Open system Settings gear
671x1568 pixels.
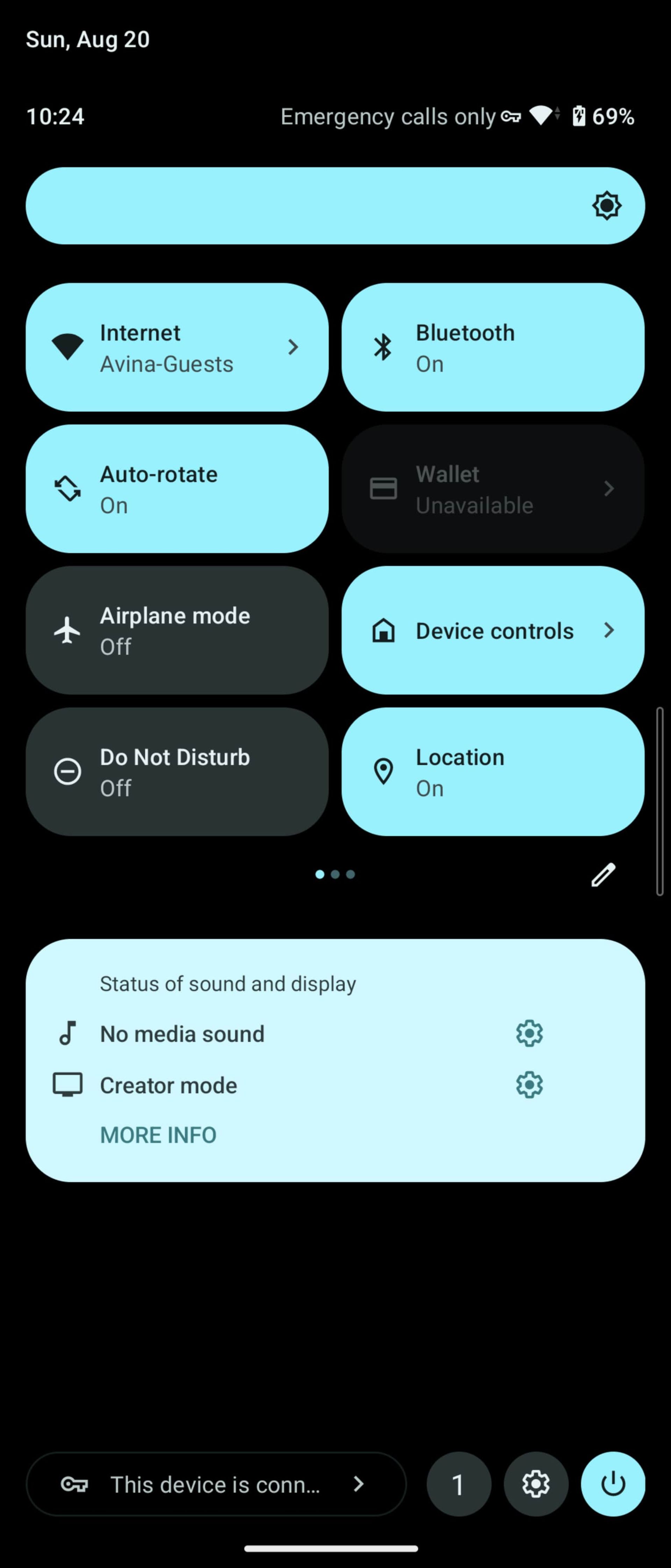click(535, 1484)
